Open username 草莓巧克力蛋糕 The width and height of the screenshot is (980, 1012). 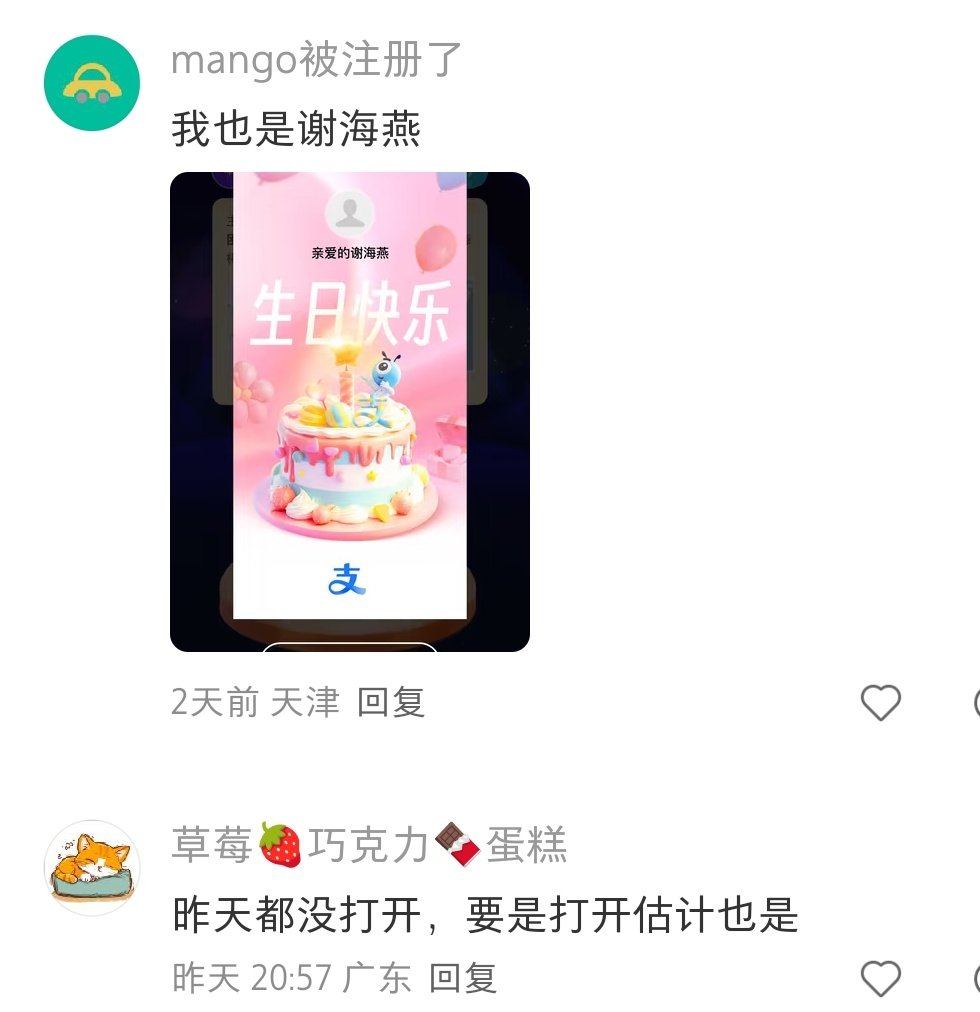point(369,846)
